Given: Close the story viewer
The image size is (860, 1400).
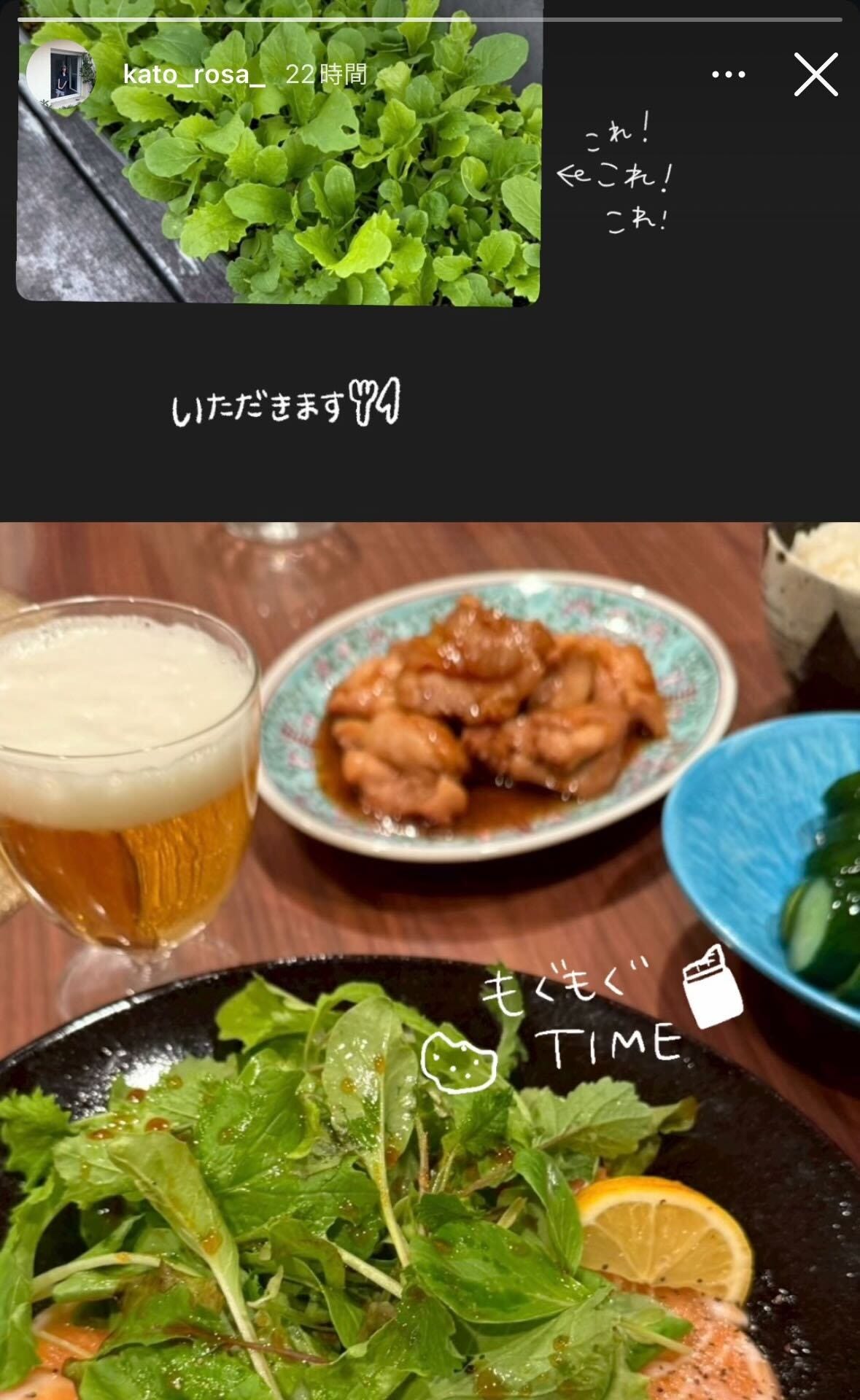Looking at the screenshot, I should (816, 74).
